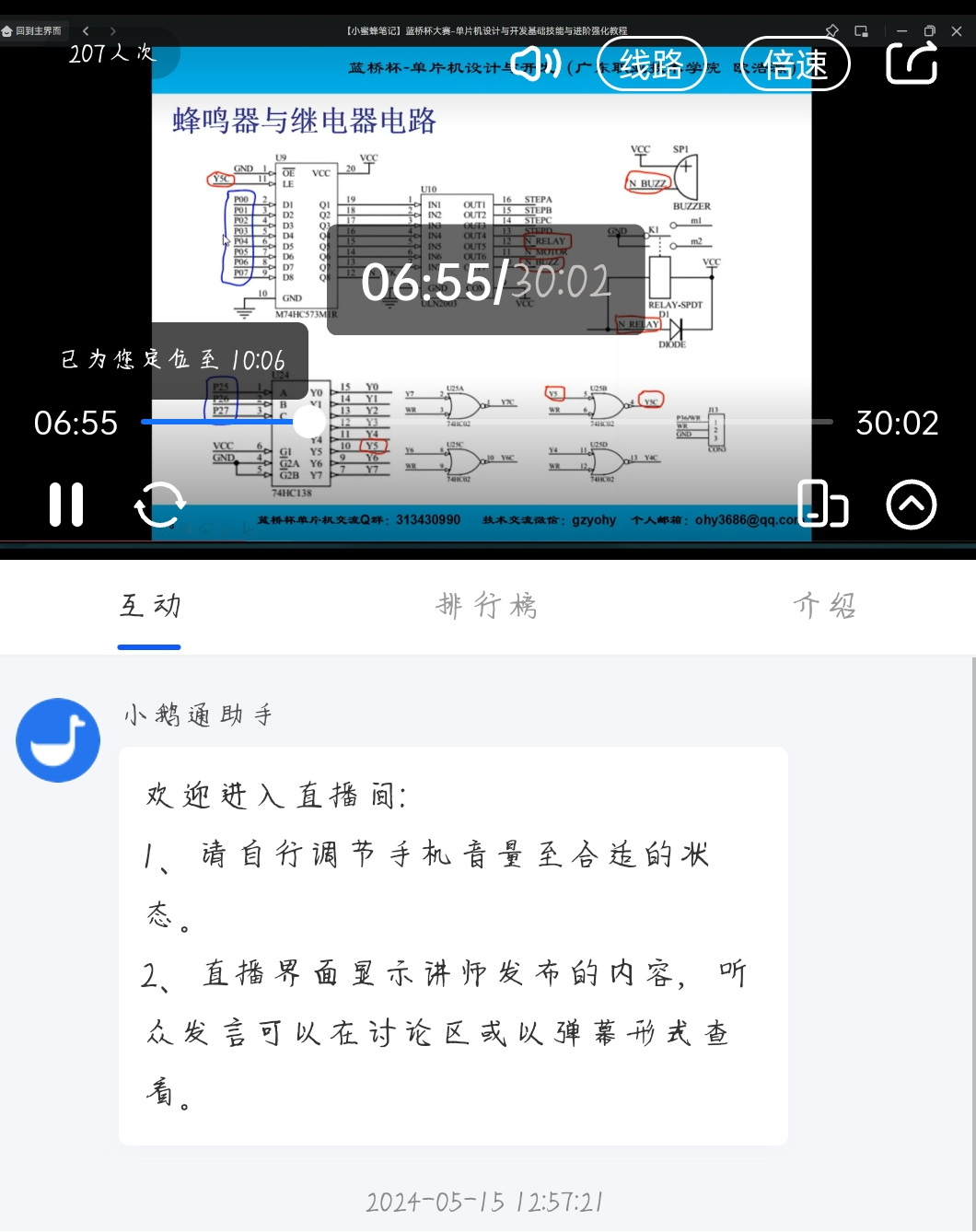Share this video course
Viewport: 976px width, 1232px height.
(911, 64)
